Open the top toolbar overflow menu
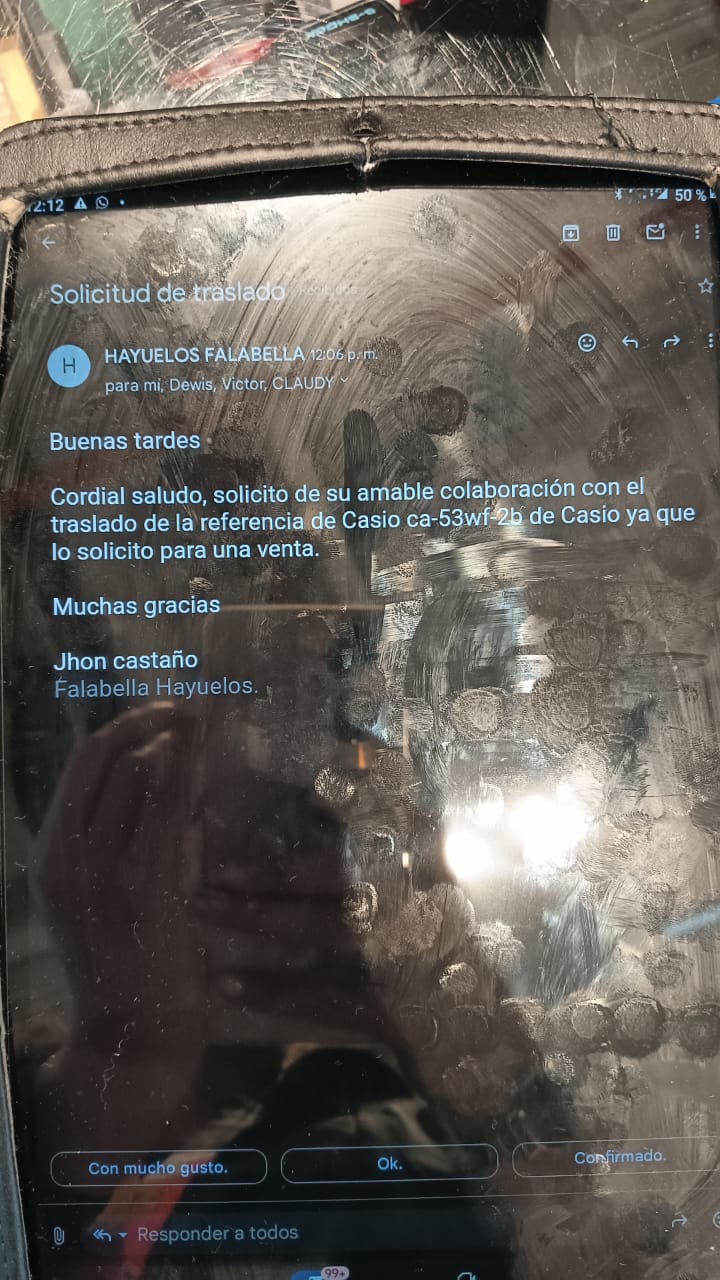This screenshot has width=720, height=1280. click(697, 232)
